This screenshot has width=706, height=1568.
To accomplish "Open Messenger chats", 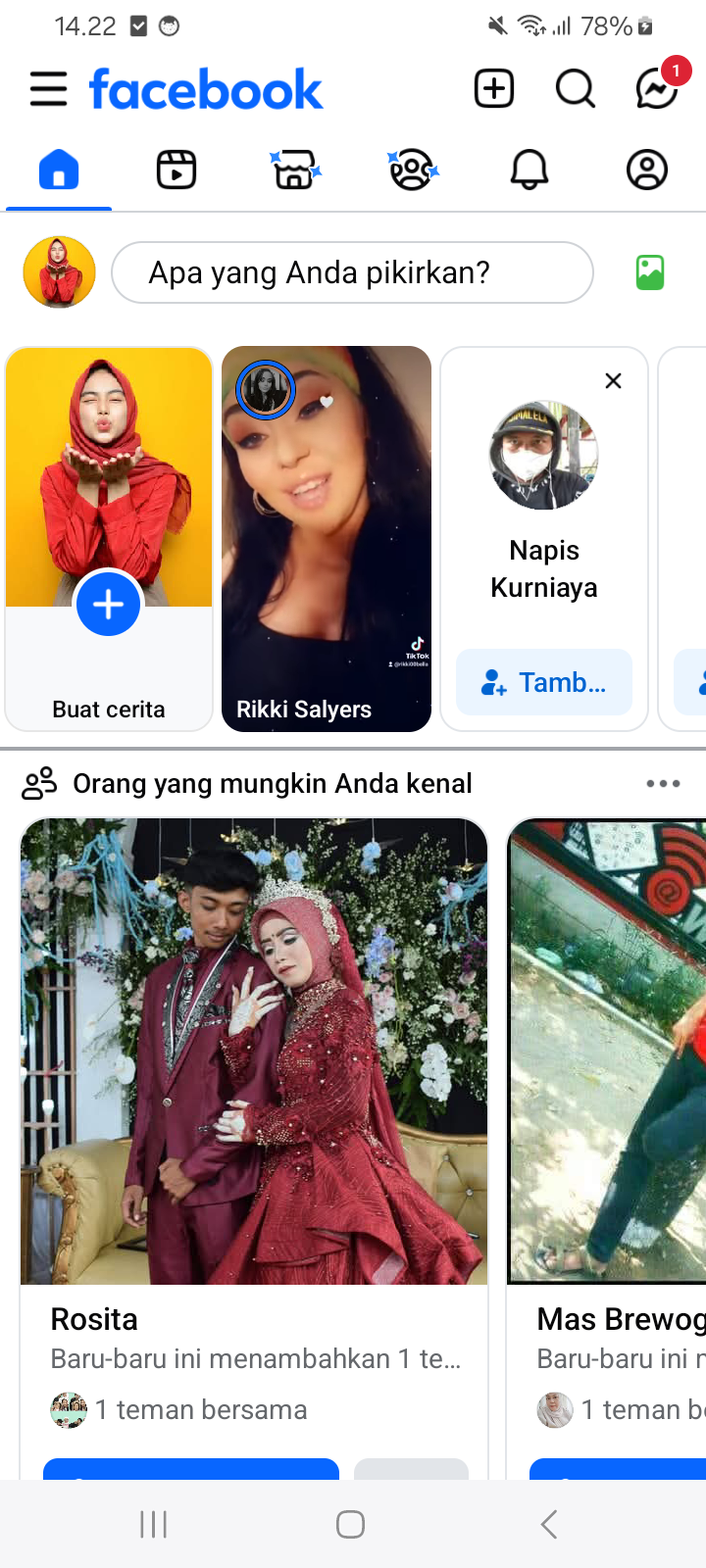I will pyautogui.click(x=656, y=89).
